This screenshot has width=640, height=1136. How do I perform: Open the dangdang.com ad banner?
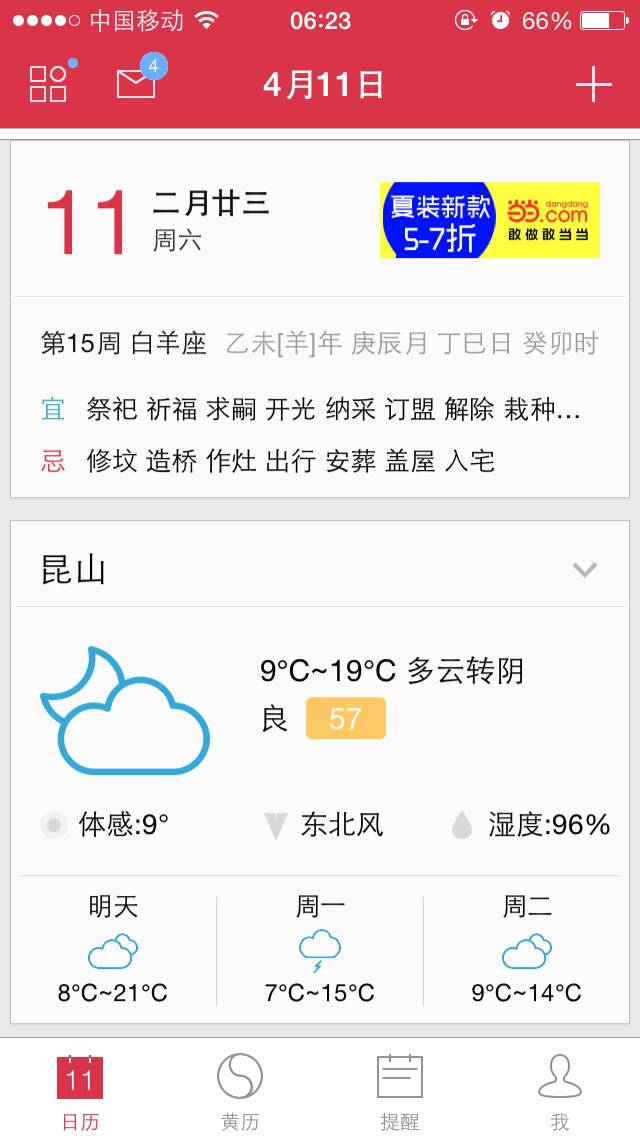(489, 220)
